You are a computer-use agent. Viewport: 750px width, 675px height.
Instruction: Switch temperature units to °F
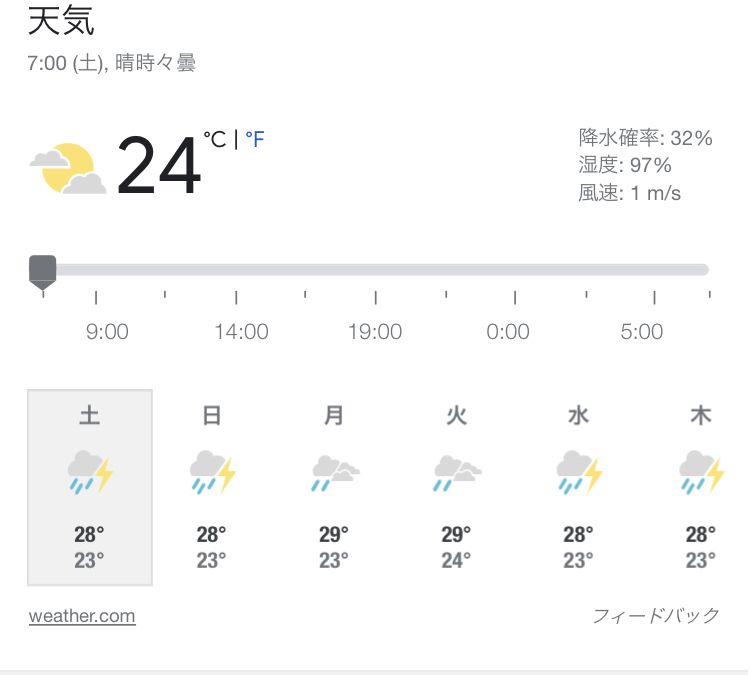[x=254, y=140]
